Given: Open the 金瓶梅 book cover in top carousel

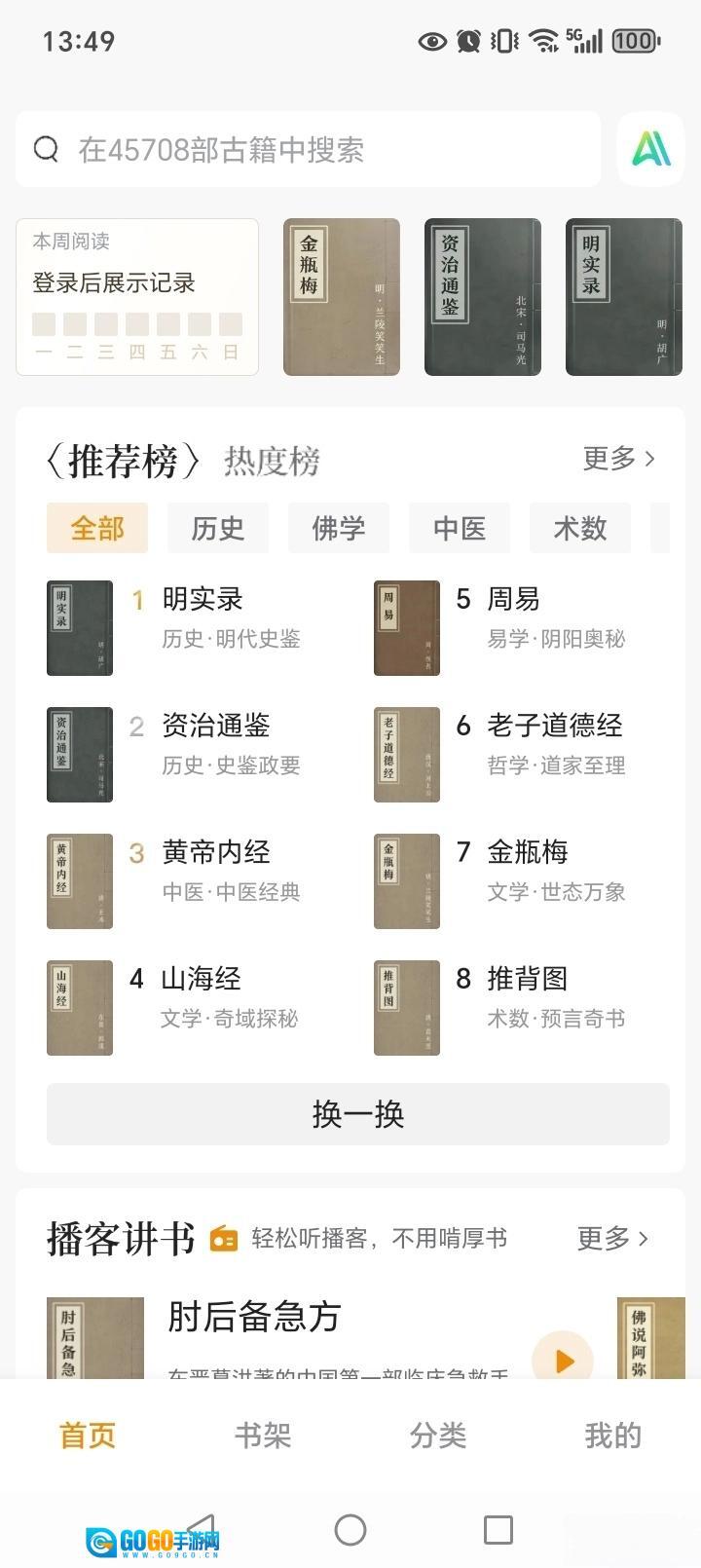Looking at the screenshot, I should (x=341, y=296).
